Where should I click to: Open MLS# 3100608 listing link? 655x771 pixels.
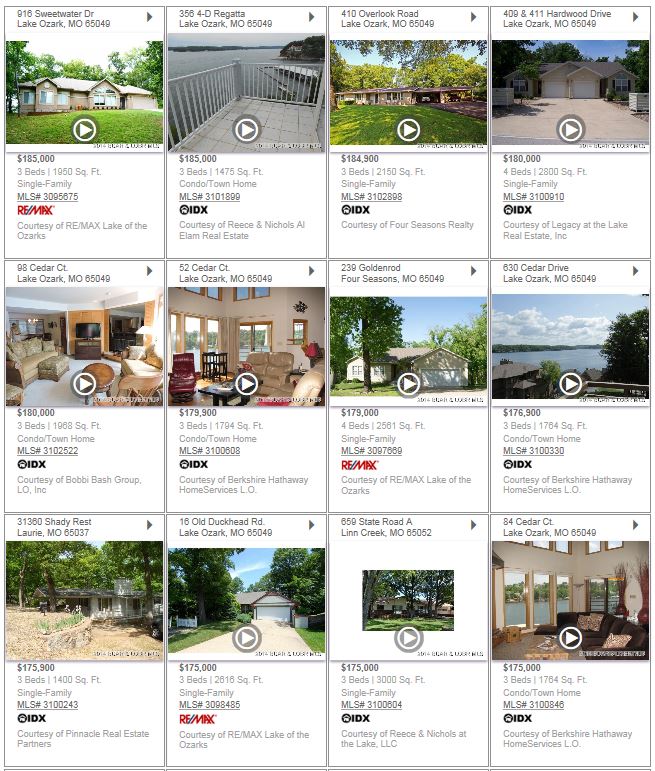(209, 451)
